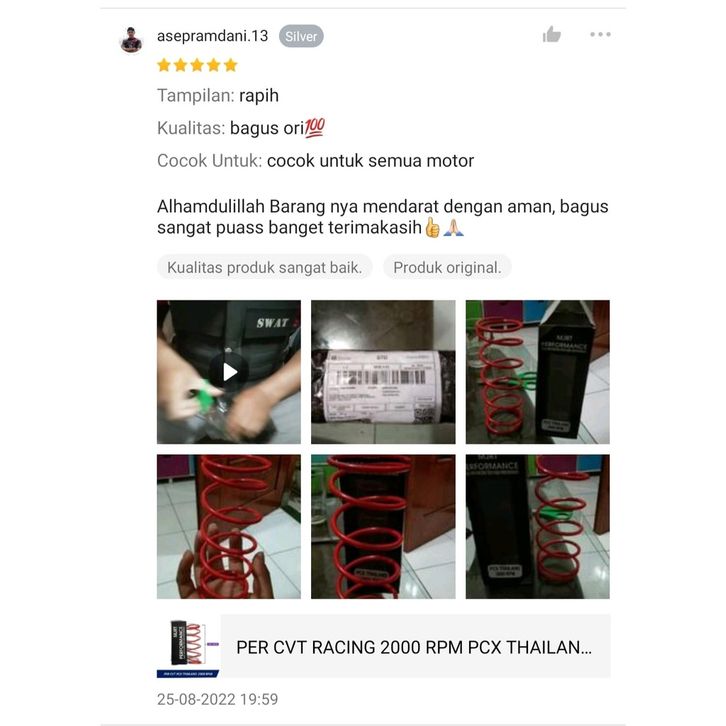Like asepramdani.13's review with thumbs up
This screenshot has height=726, width=726.
point(552,35)
